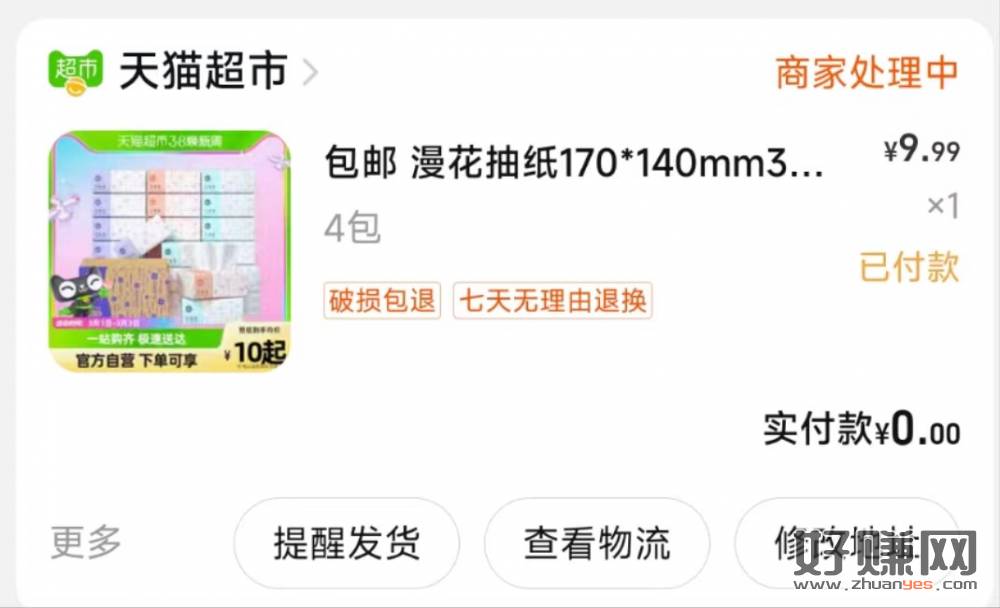The width and height of the screenshot is (1000, 608).
Task: Open the 天猫超市 store page
Action: point(203,72)
